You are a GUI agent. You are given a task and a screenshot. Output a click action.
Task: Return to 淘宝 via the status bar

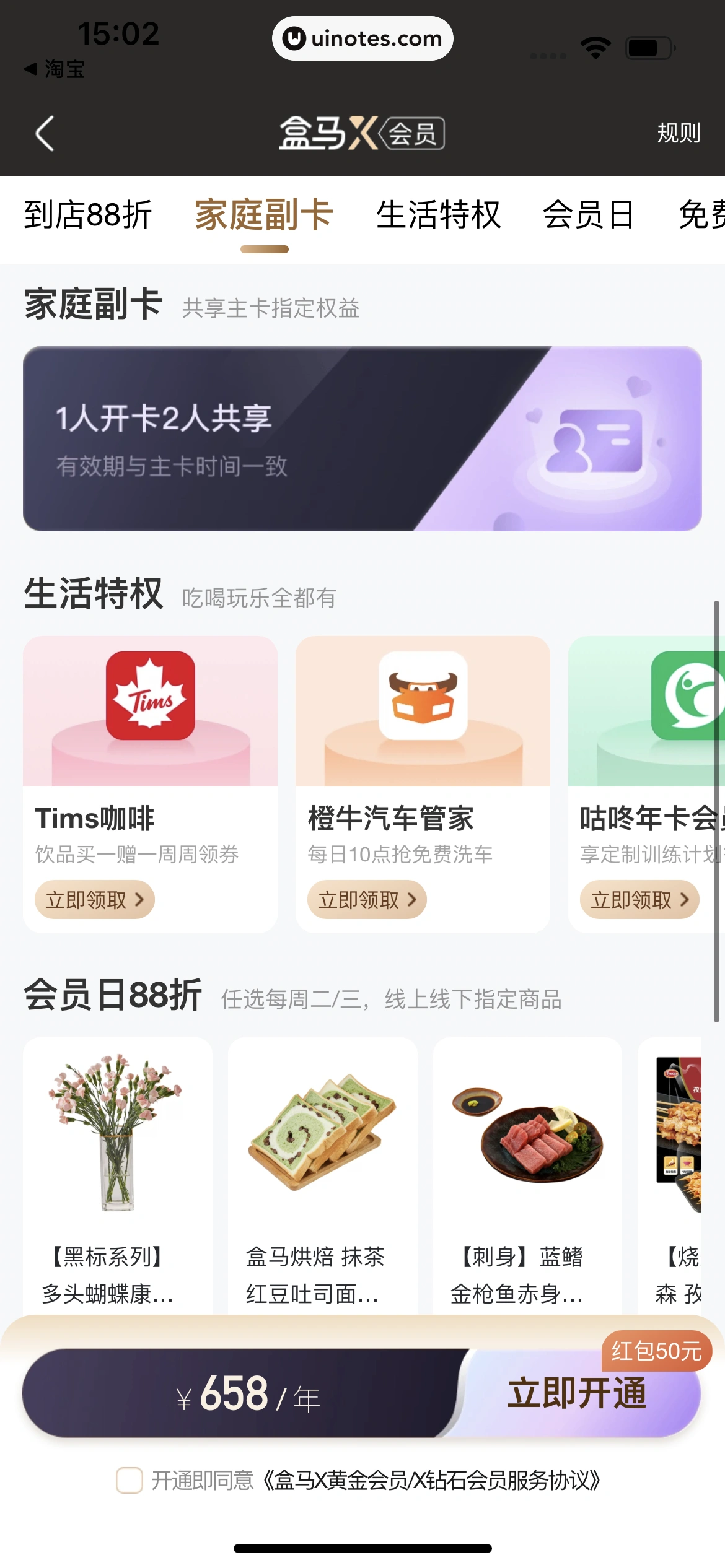pos(55,69)
